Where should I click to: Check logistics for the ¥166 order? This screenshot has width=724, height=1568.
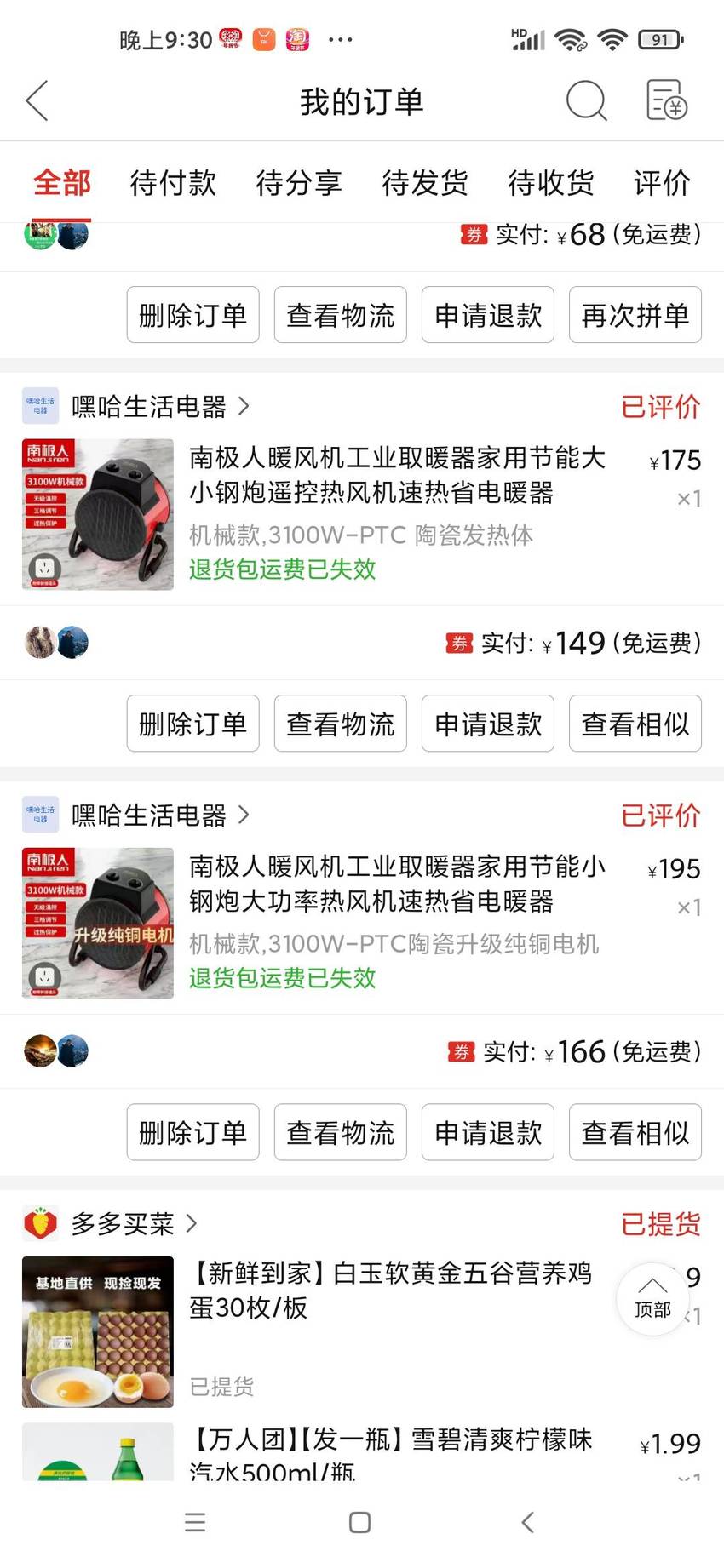pyautogui.click(x=341, y=1132)
